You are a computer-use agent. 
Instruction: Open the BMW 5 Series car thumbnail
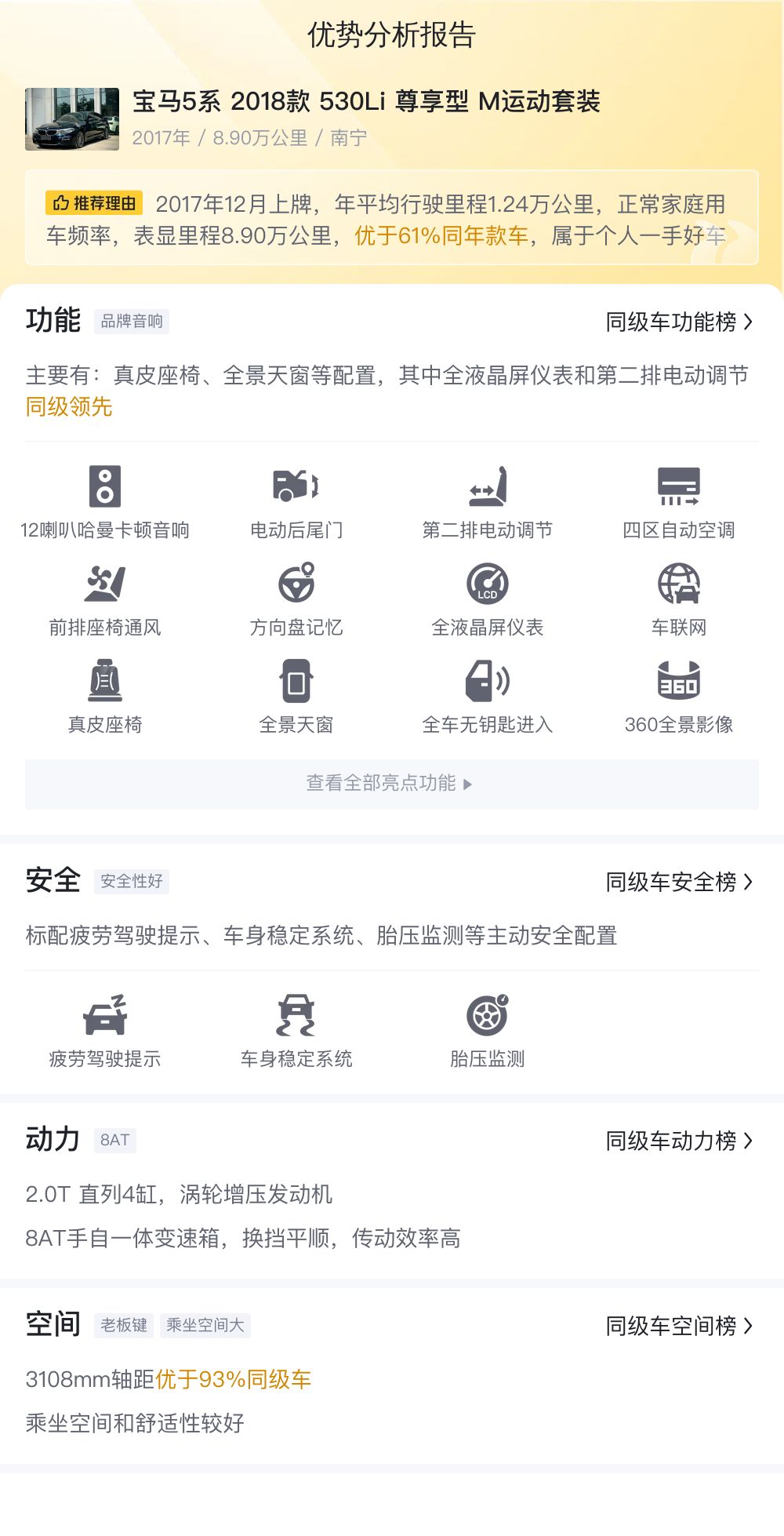pos(72,119)
